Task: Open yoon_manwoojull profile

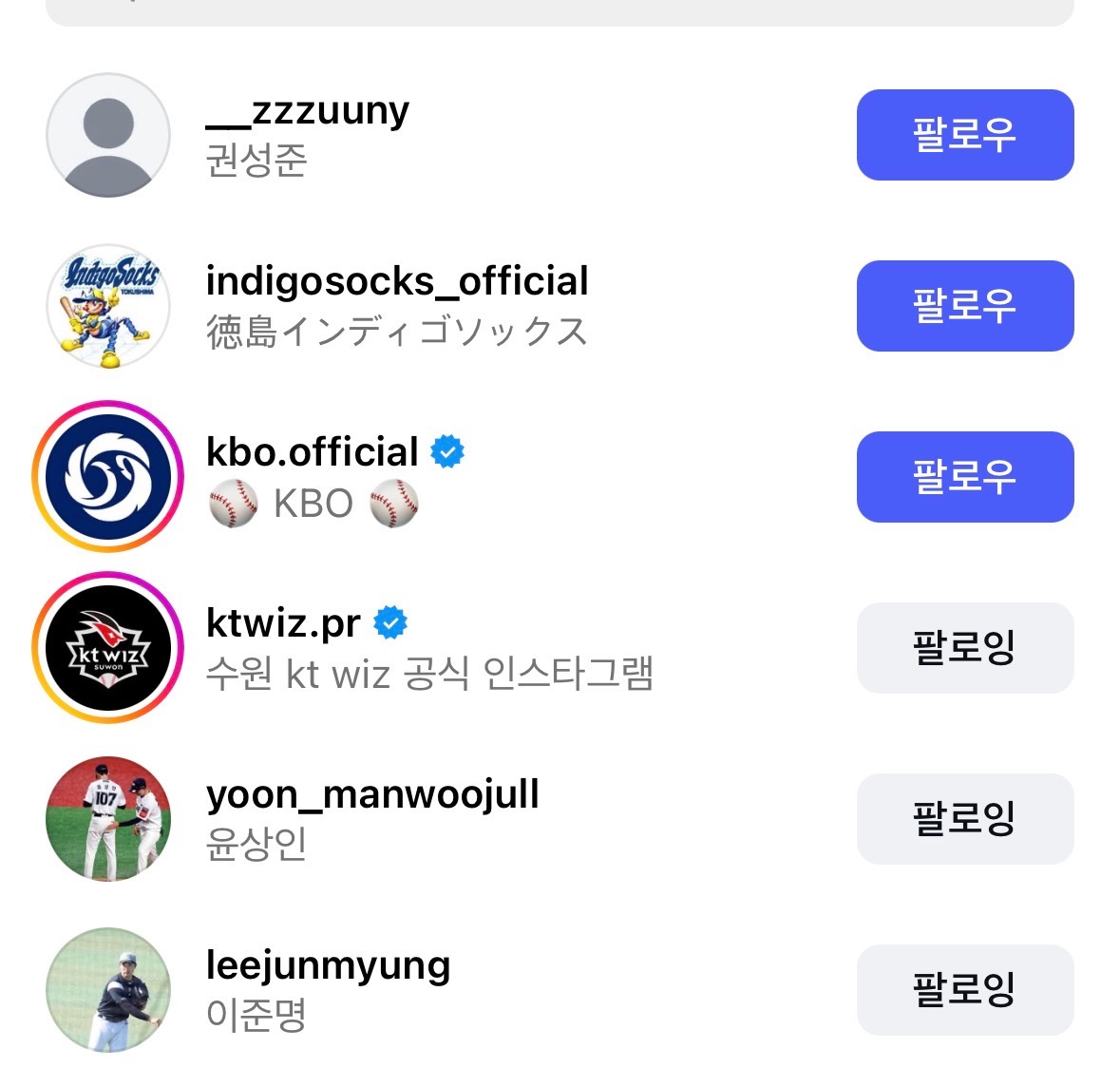Action: [x=371, y=794]
